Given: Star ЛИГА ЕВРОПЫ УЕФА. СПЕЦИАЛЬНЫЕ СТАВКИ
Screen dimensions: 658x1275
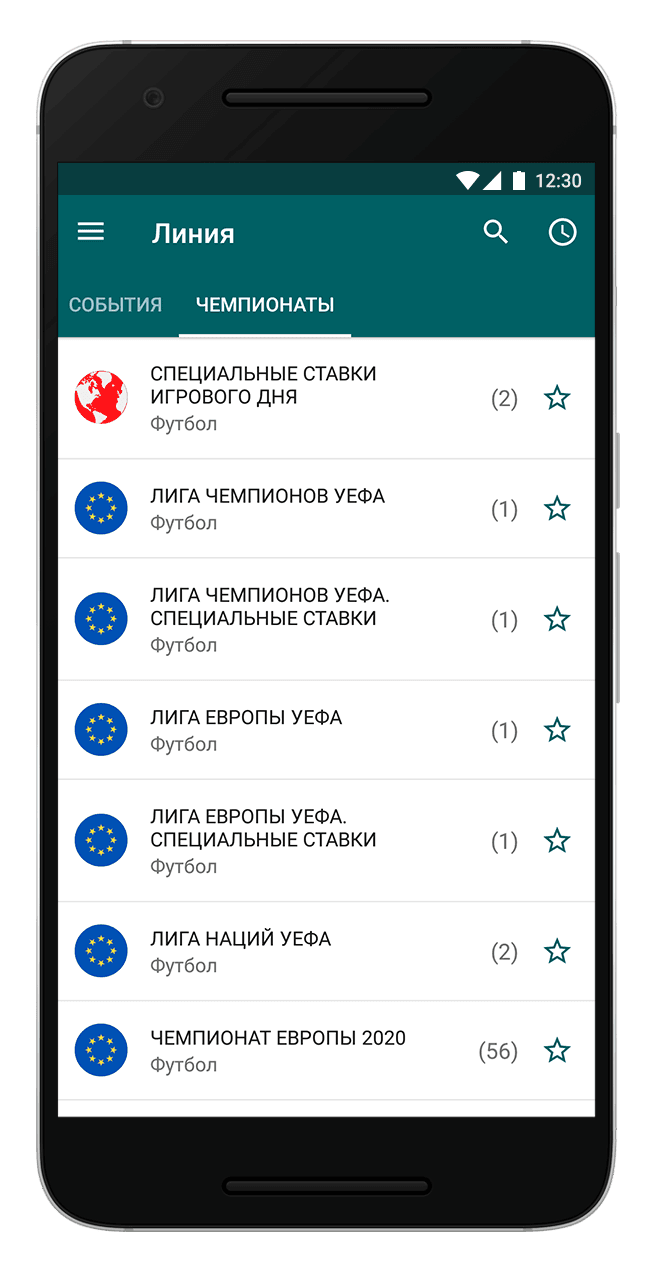Looking at the screenshot, I should (557, 841).
